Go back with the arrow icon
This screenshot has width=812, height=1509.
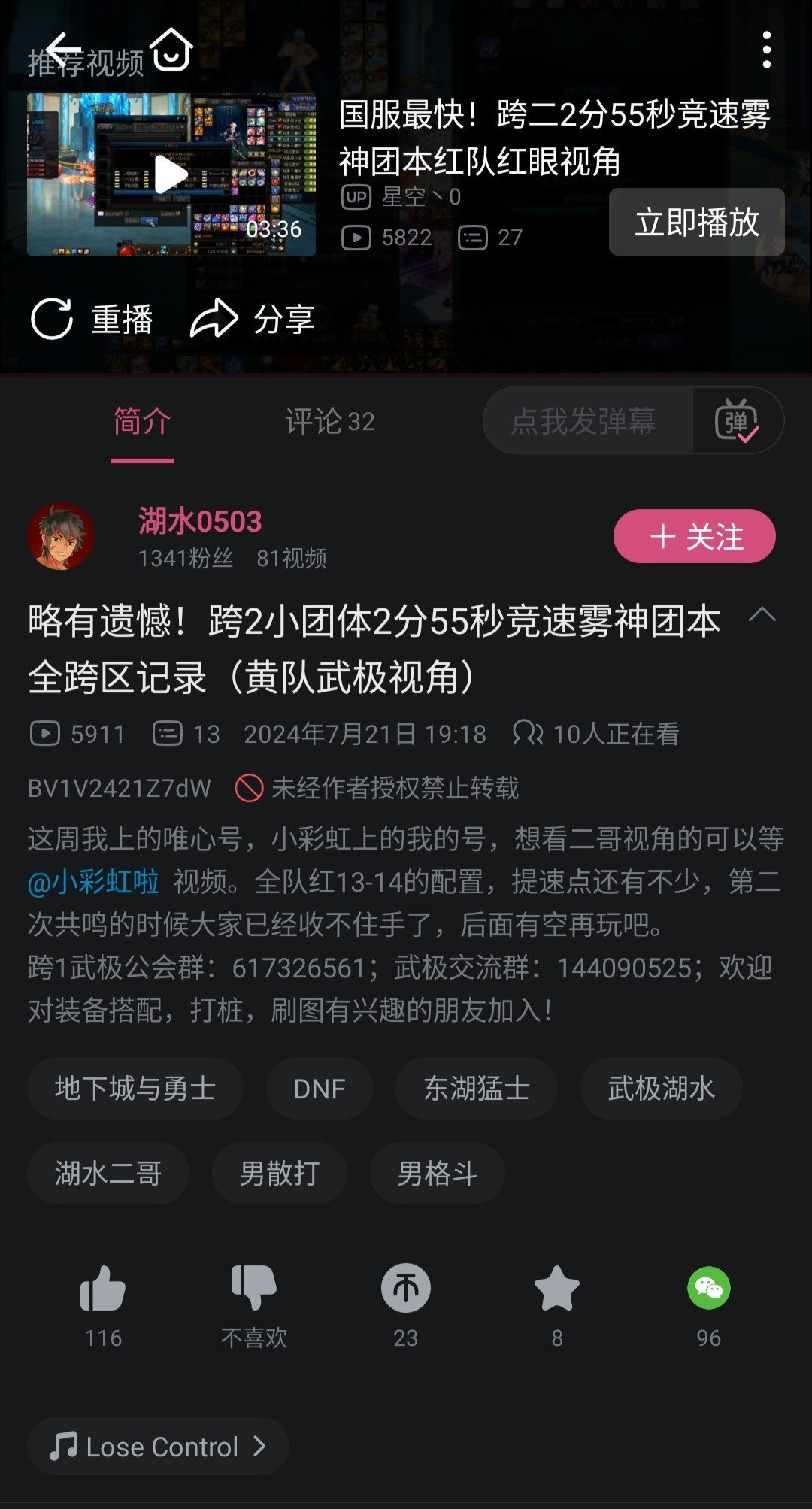point(63,50)
